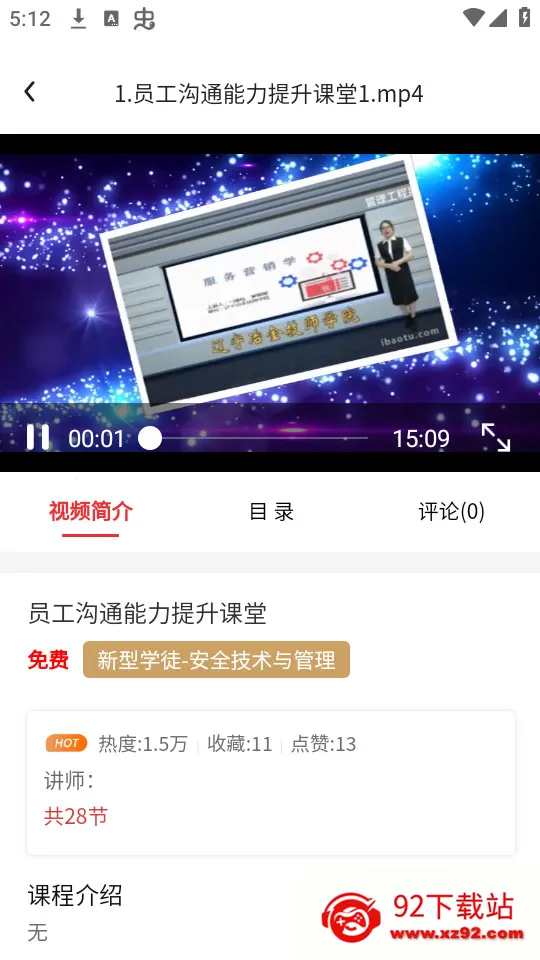Viewport: 540px width, 960px height.
Task: Switch to the 目录 tab
Action: click(271, 511)
